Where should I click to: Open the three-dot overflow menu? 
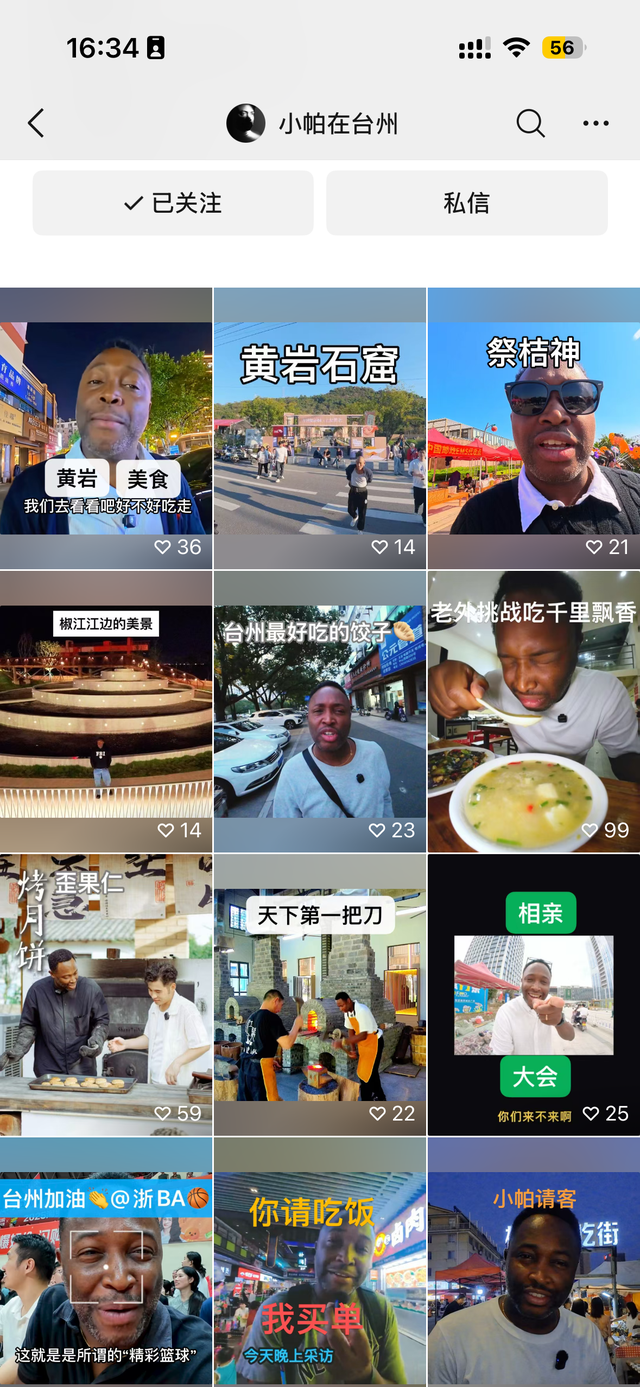pos(595,124)
